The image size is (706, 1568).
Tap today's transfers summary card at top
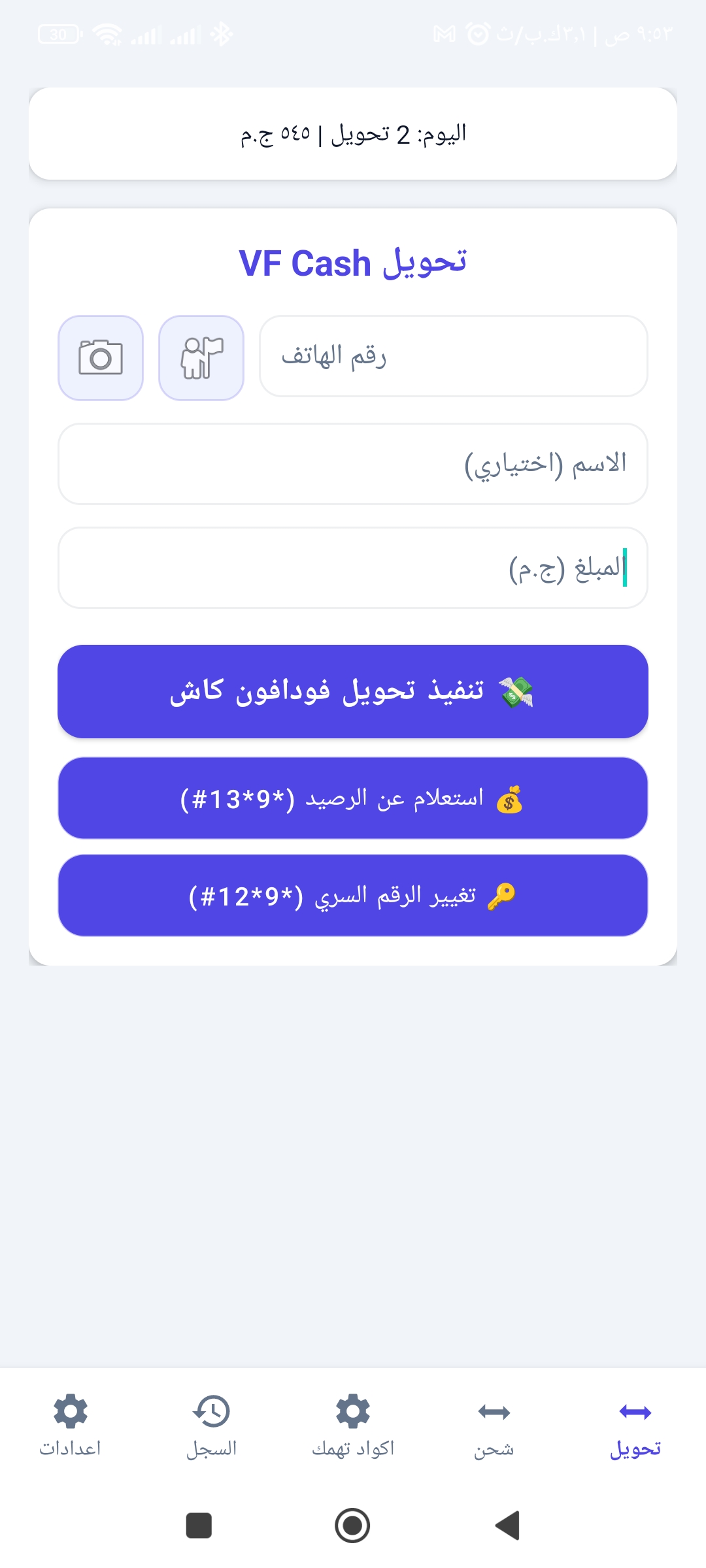(x=353, y=133)
